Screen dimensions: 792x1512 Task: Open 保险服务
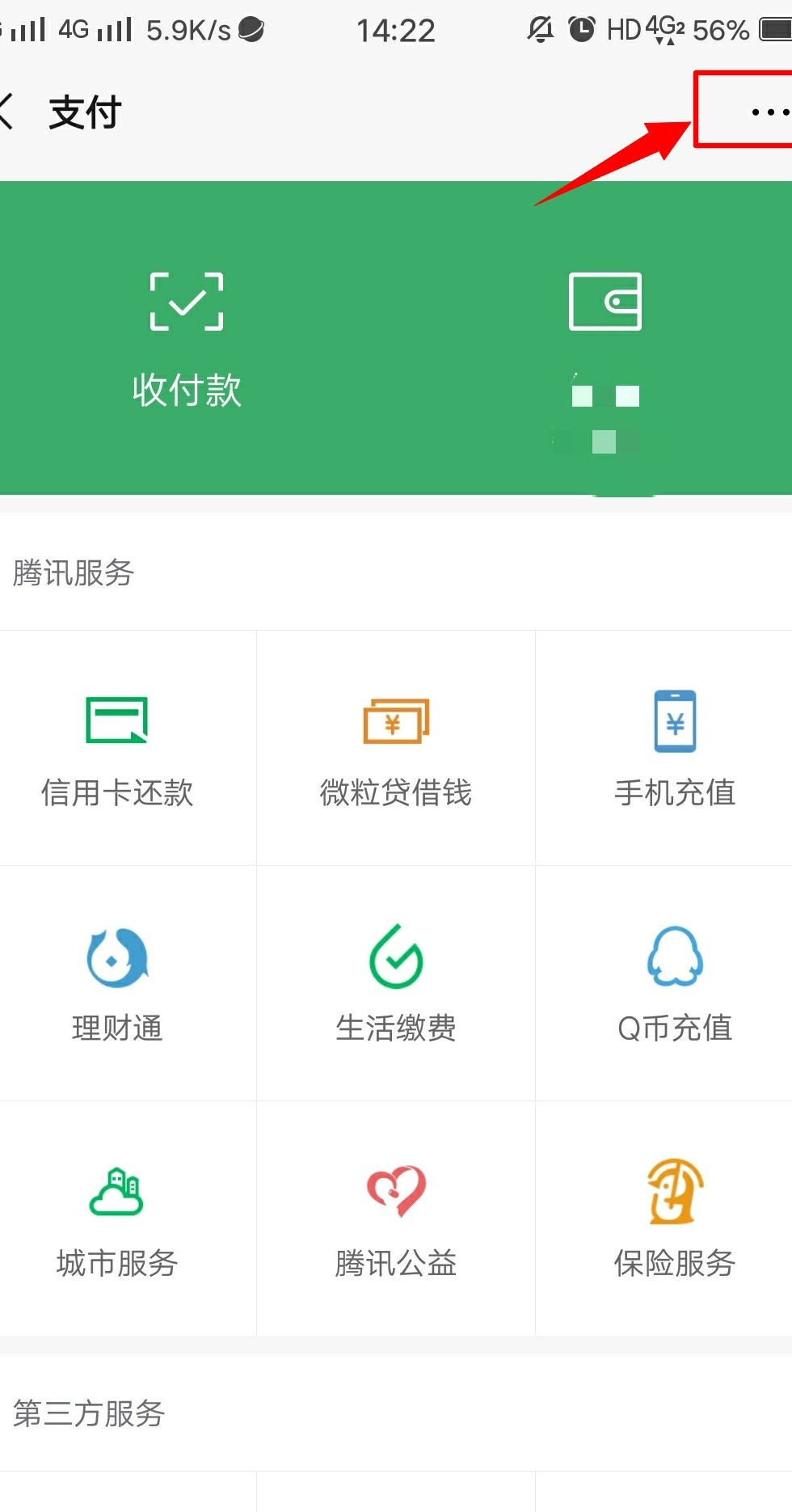click(674, 1218)
